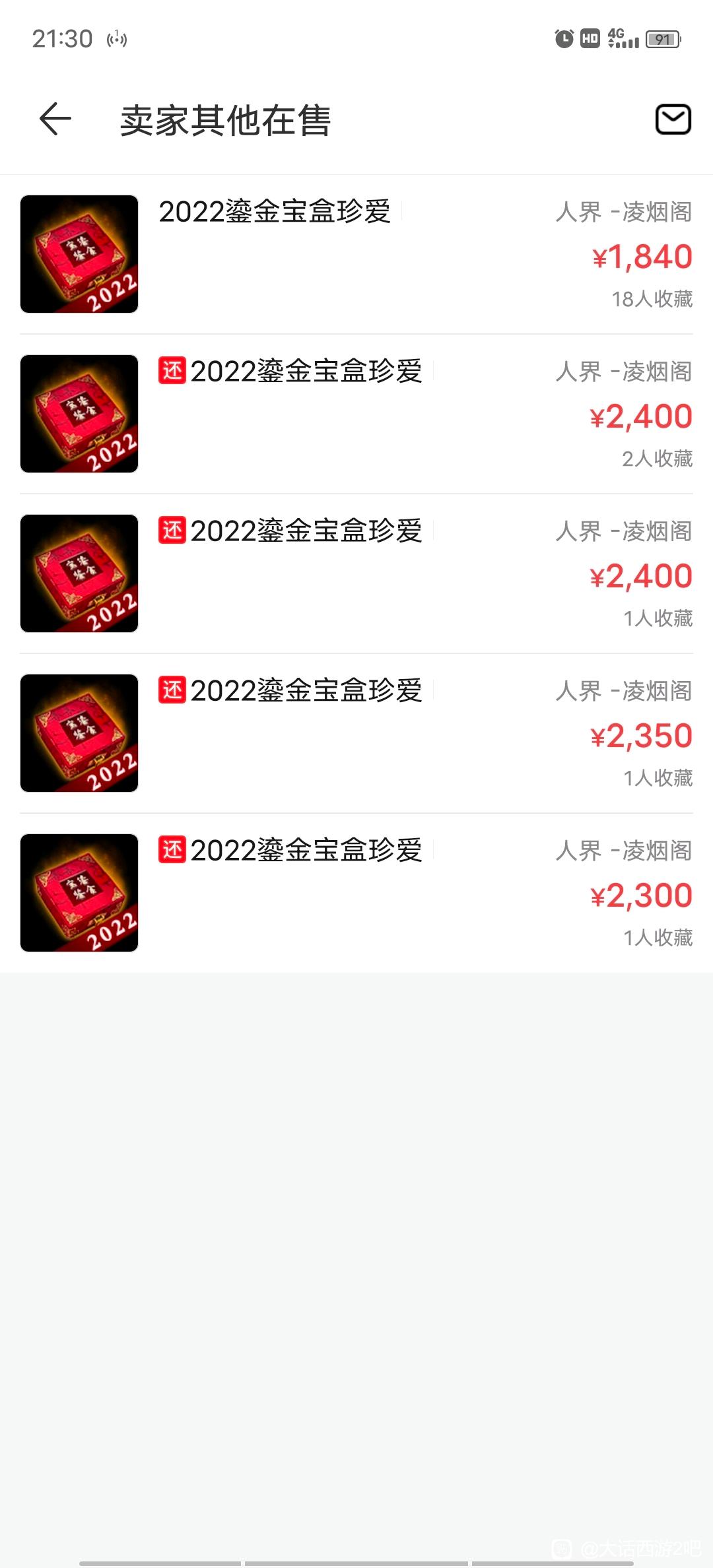Go back from 卖家其他在售 page
Viewport: 713px width, 1568px height.
(x=55, y=119)
